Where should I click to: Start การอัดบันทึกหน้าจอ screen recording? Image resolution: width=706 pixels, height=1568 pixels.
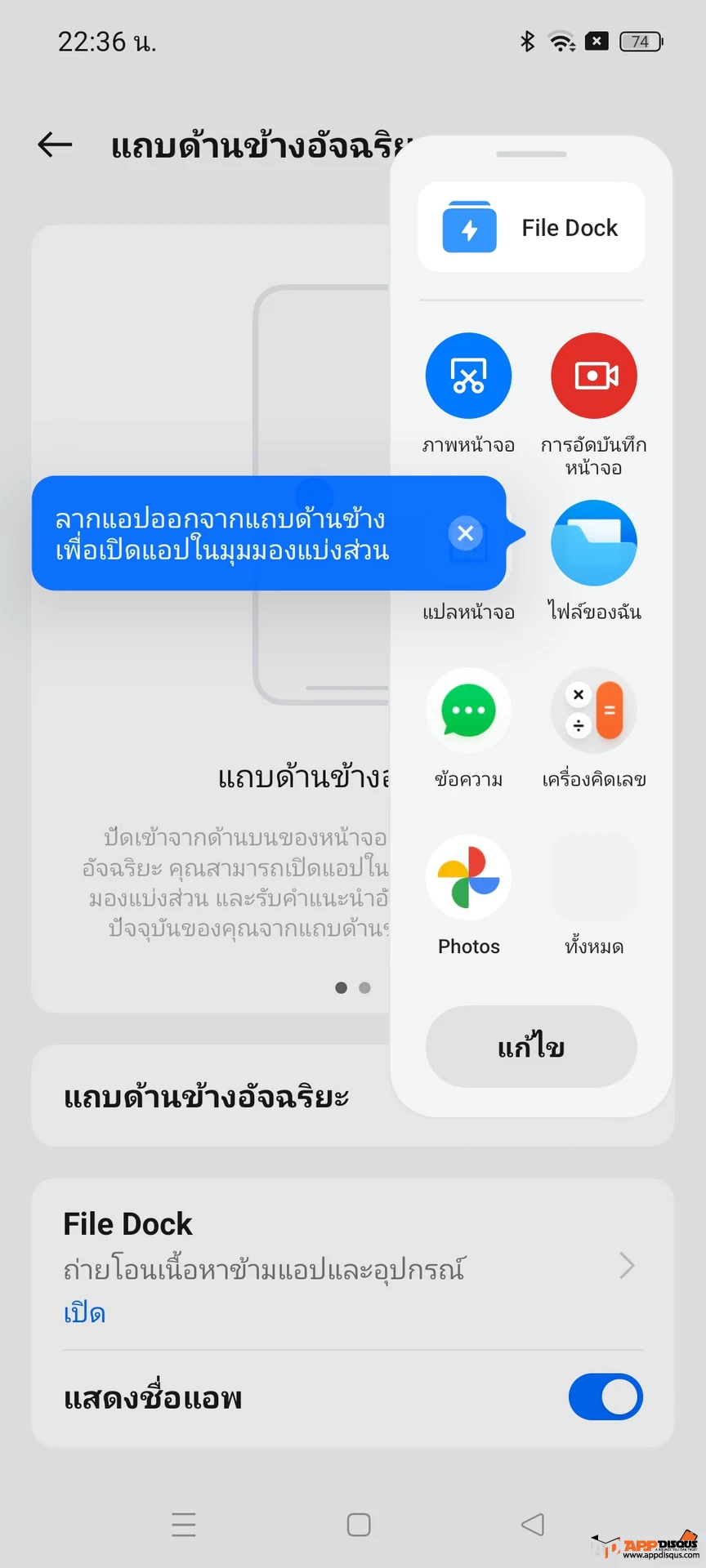click(x=594, y=376)
